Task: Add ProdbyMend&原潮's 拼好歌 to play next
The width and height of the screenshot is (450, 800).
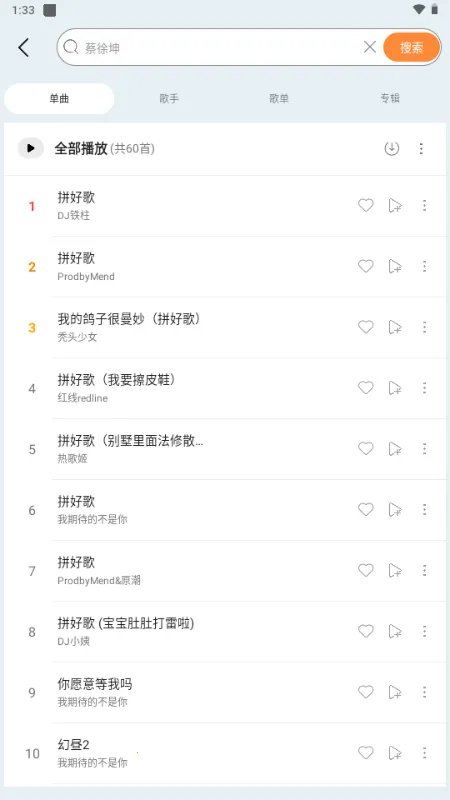Action: tap(395, 570)
